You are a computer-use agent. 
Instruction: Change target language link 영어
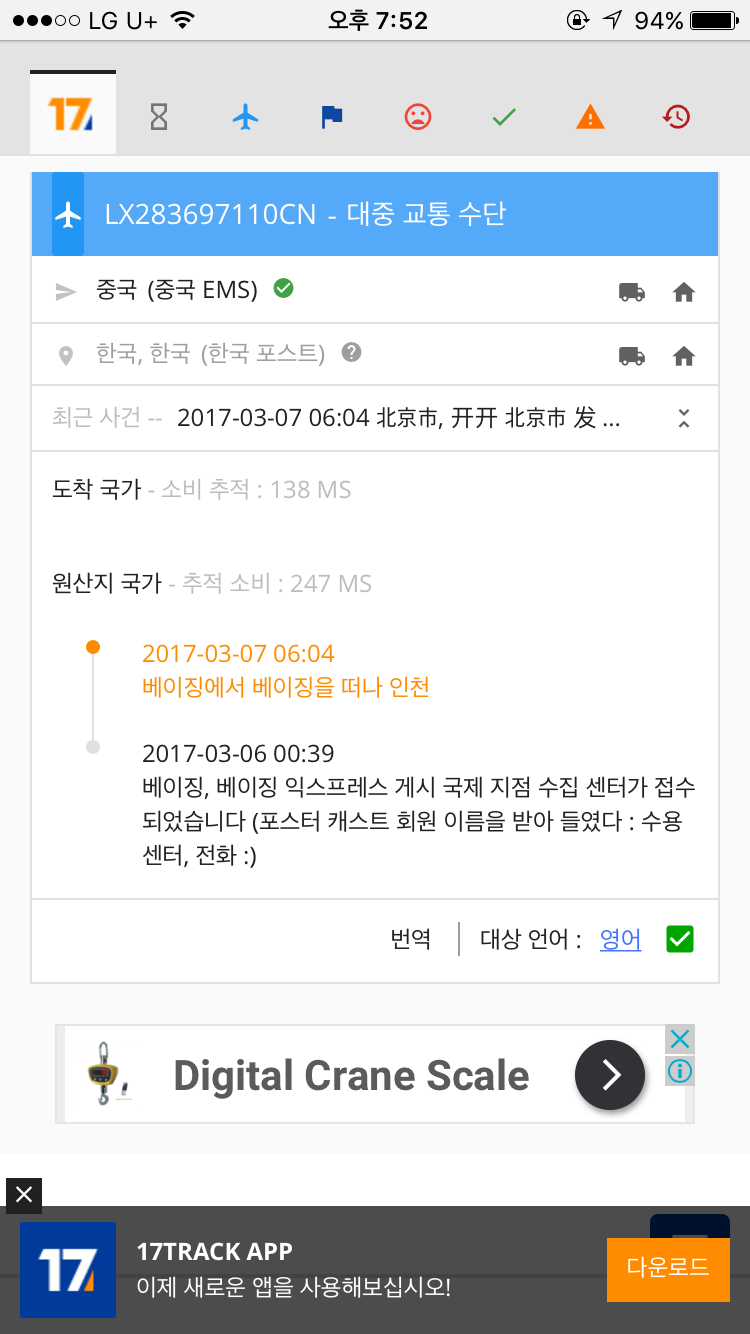click(620, 939)
